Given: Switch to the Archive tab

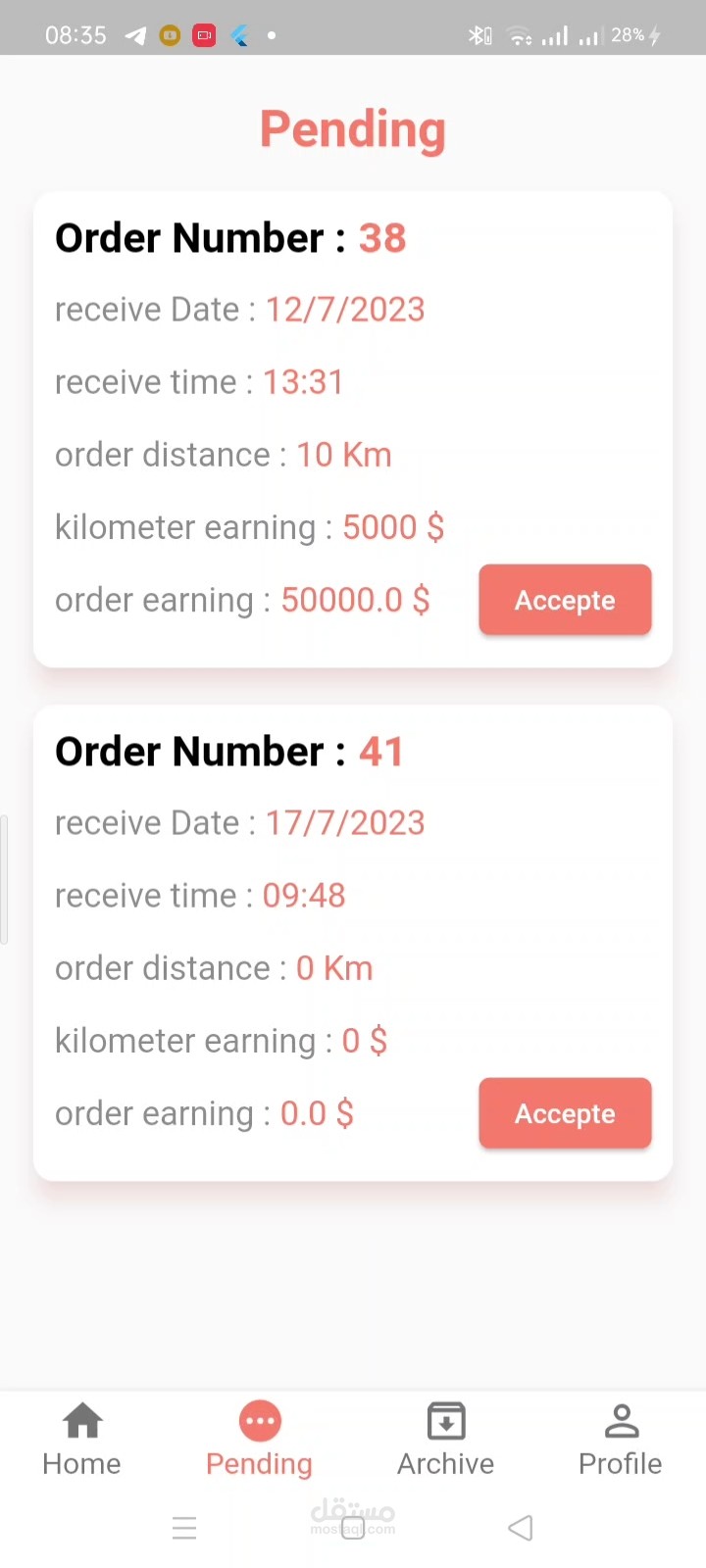Looking at the screenshot, I should pyautogui.click(x=445, y=1439).
